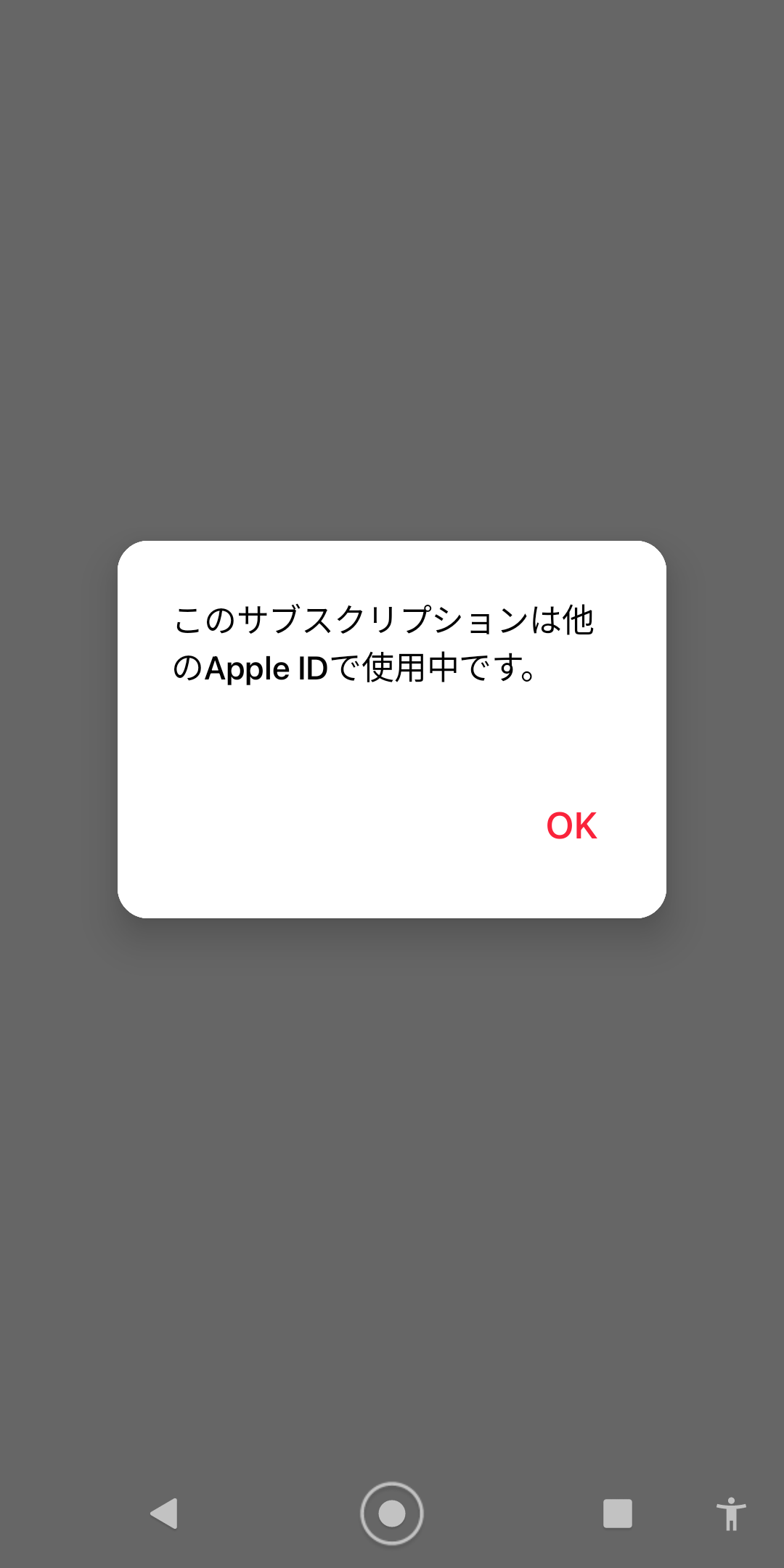Screen dimensions: 784x1568
Task: Open the accessibility shortcut
Action: click(731, 1514)
